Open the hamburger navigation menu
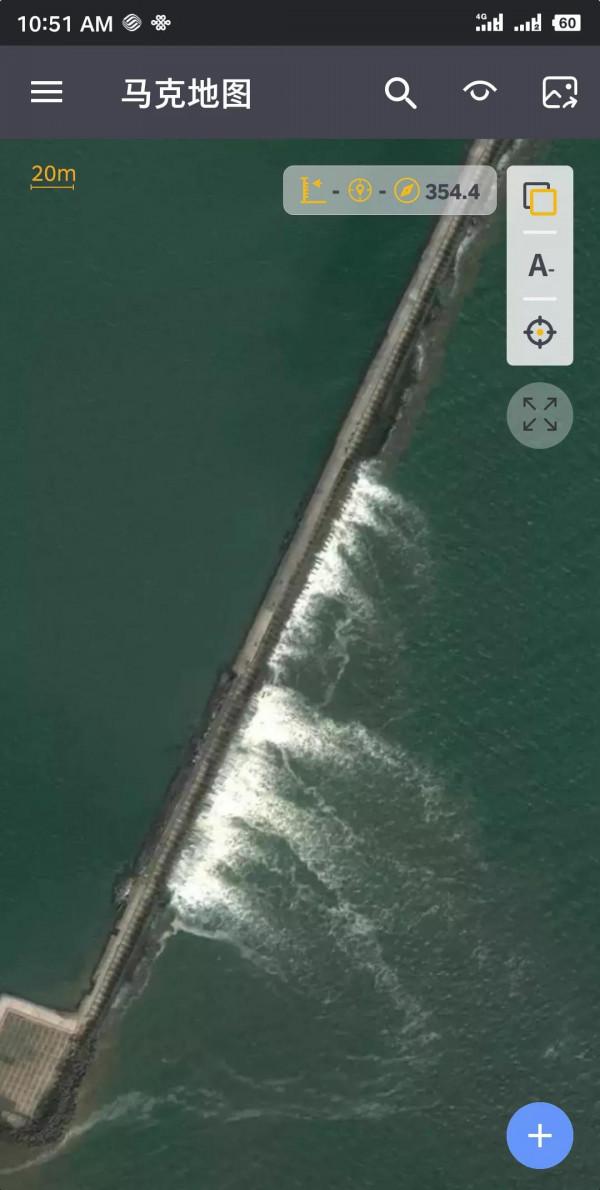 click(47, 93)
